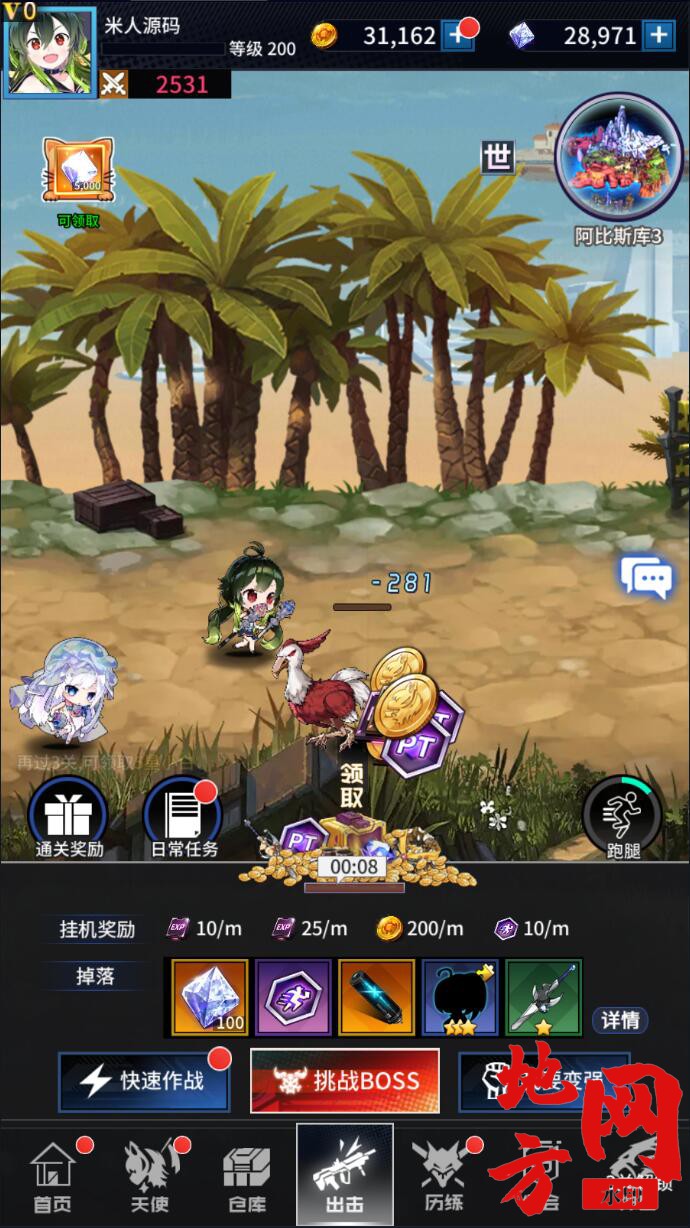Open the chat bubble
690x1228 pixels.
point(646,578)
